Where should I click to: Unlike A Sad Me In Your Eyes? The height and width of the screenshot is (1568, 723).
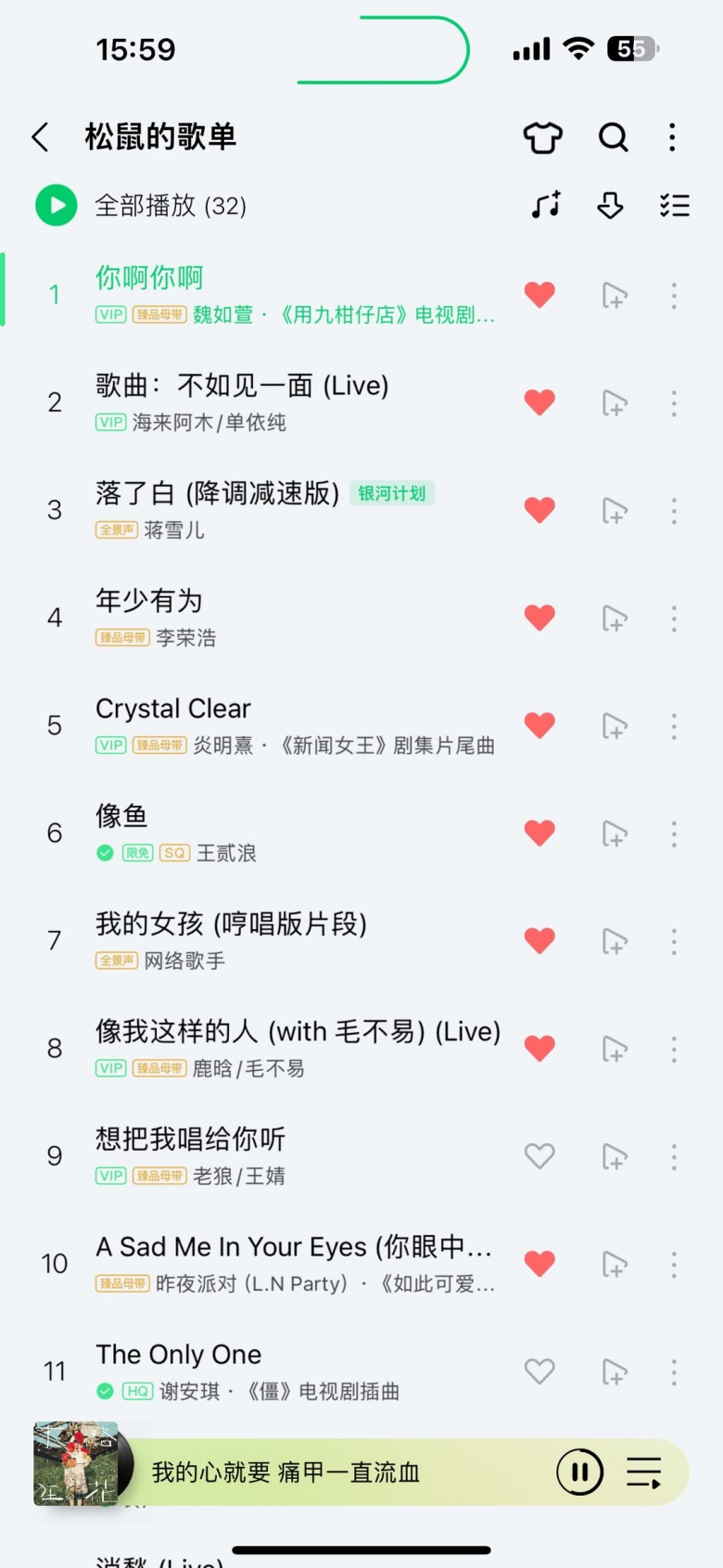click(539, 1264)
